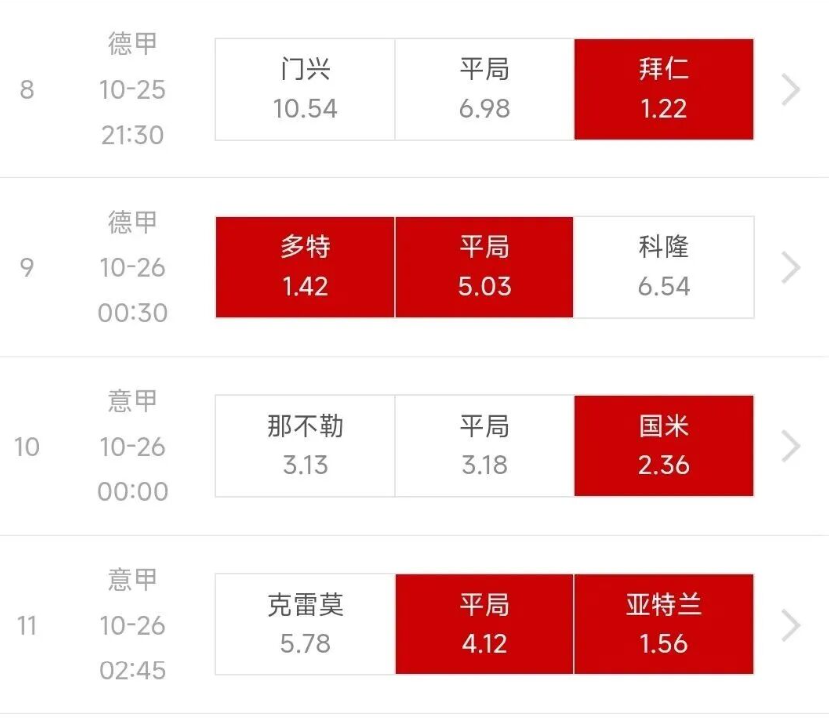The image size is (829, 718).
Task: Open match 10 details chevron
Action: 791,446
